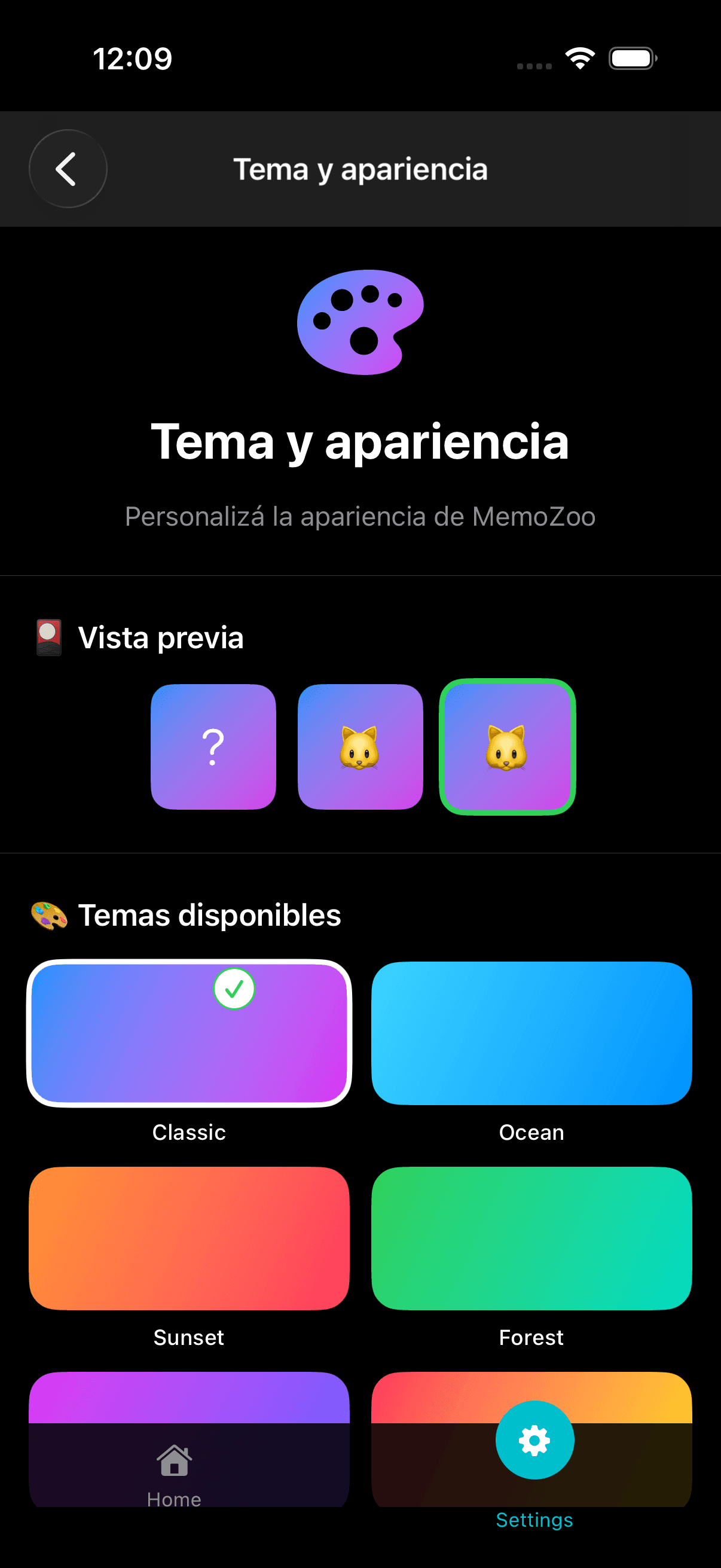Tap the mailbox emoji beside Vista previa
This screenshot has height=1568, width=721.
[x=48, y=637]
